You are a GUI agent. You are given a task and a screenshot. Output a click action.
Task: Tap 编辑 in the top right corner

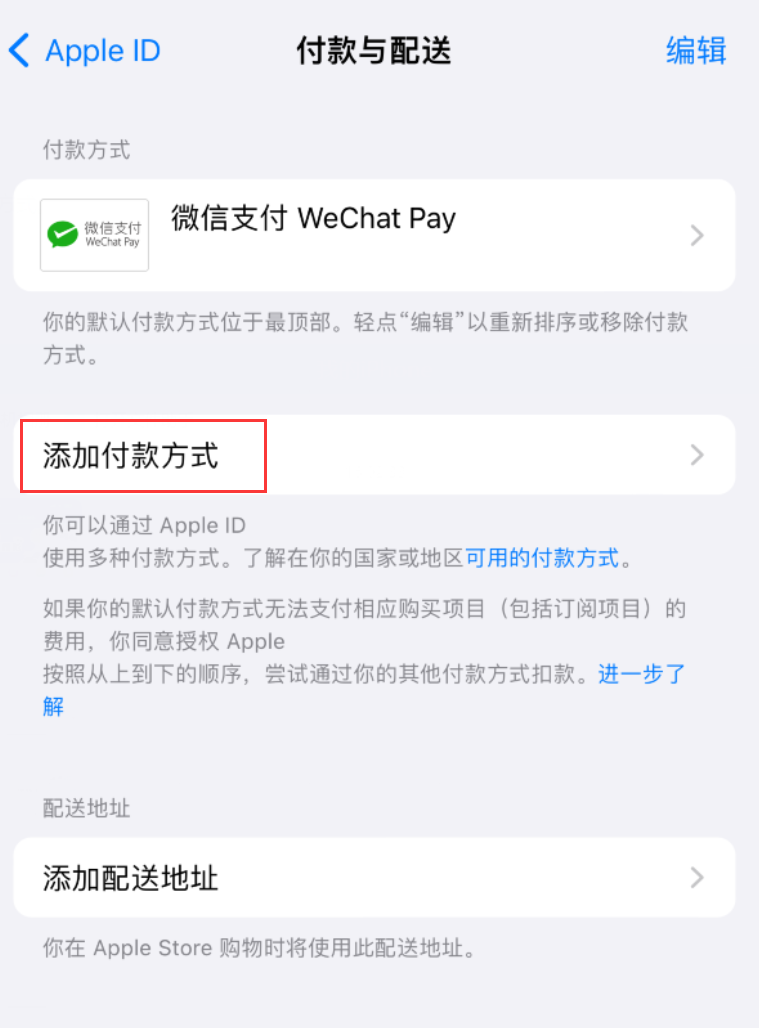click(x=695, y=51)
